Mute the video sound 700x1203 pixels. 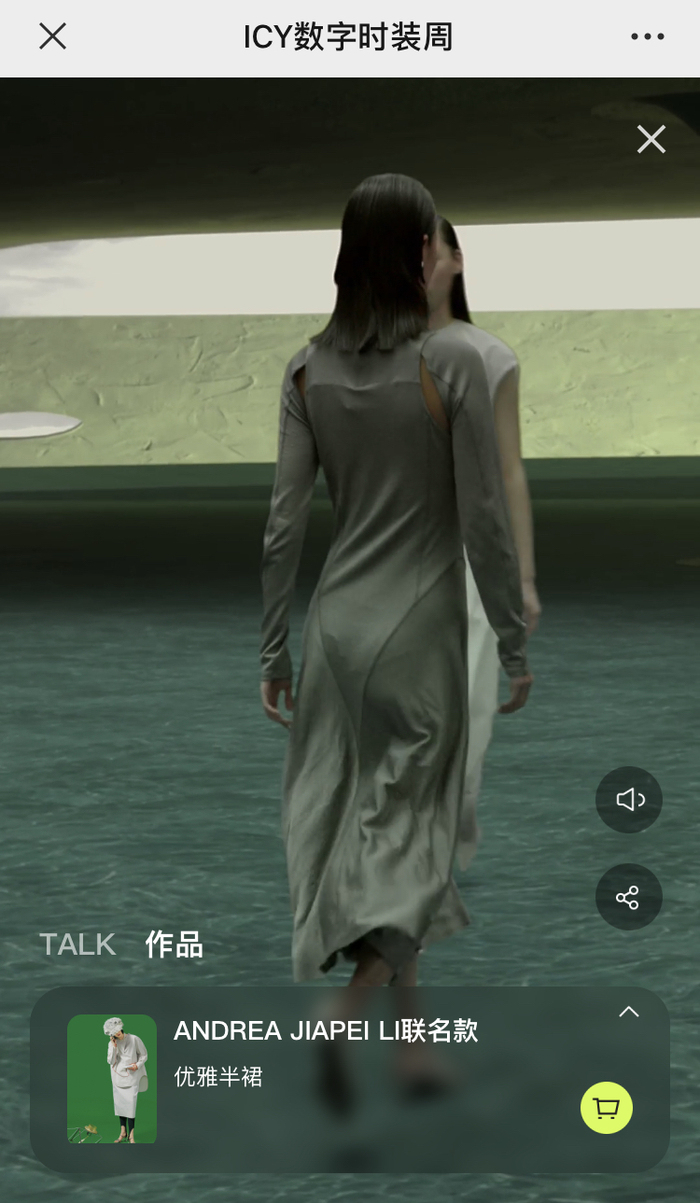coord(629,799)
